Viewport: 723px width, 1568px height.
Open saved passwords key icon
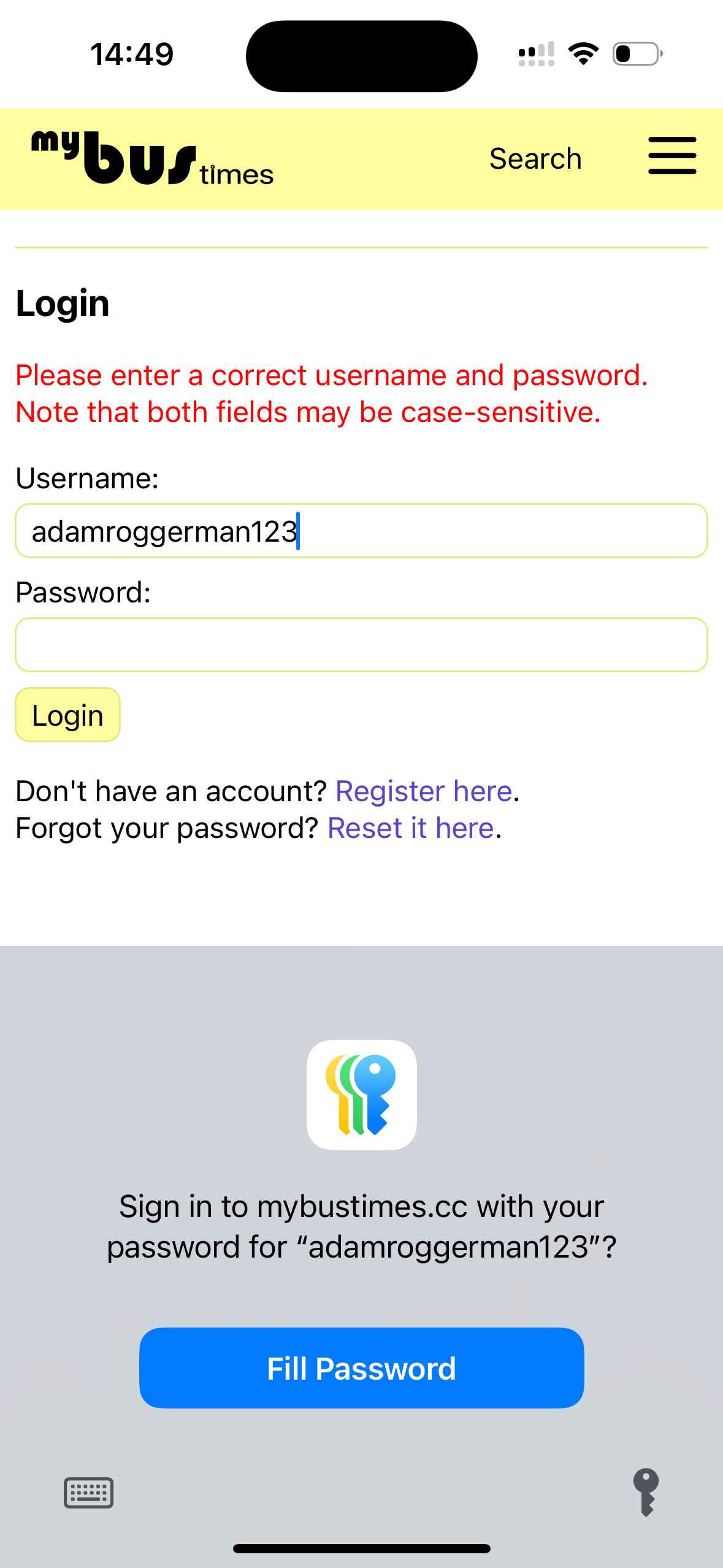645,1492
